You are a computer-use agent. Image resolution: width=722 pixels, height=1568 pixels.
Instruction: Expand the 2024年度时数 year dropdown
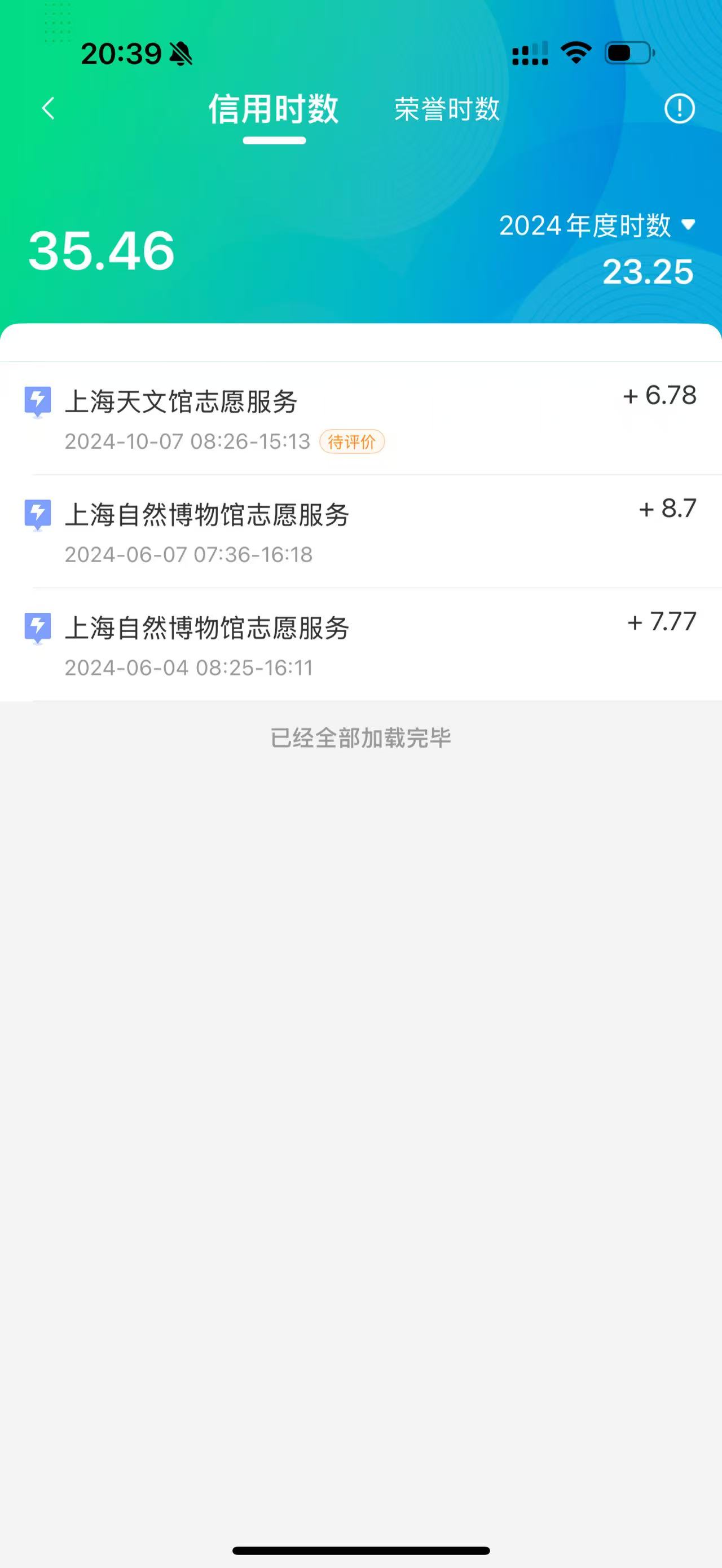coord(597,225)
